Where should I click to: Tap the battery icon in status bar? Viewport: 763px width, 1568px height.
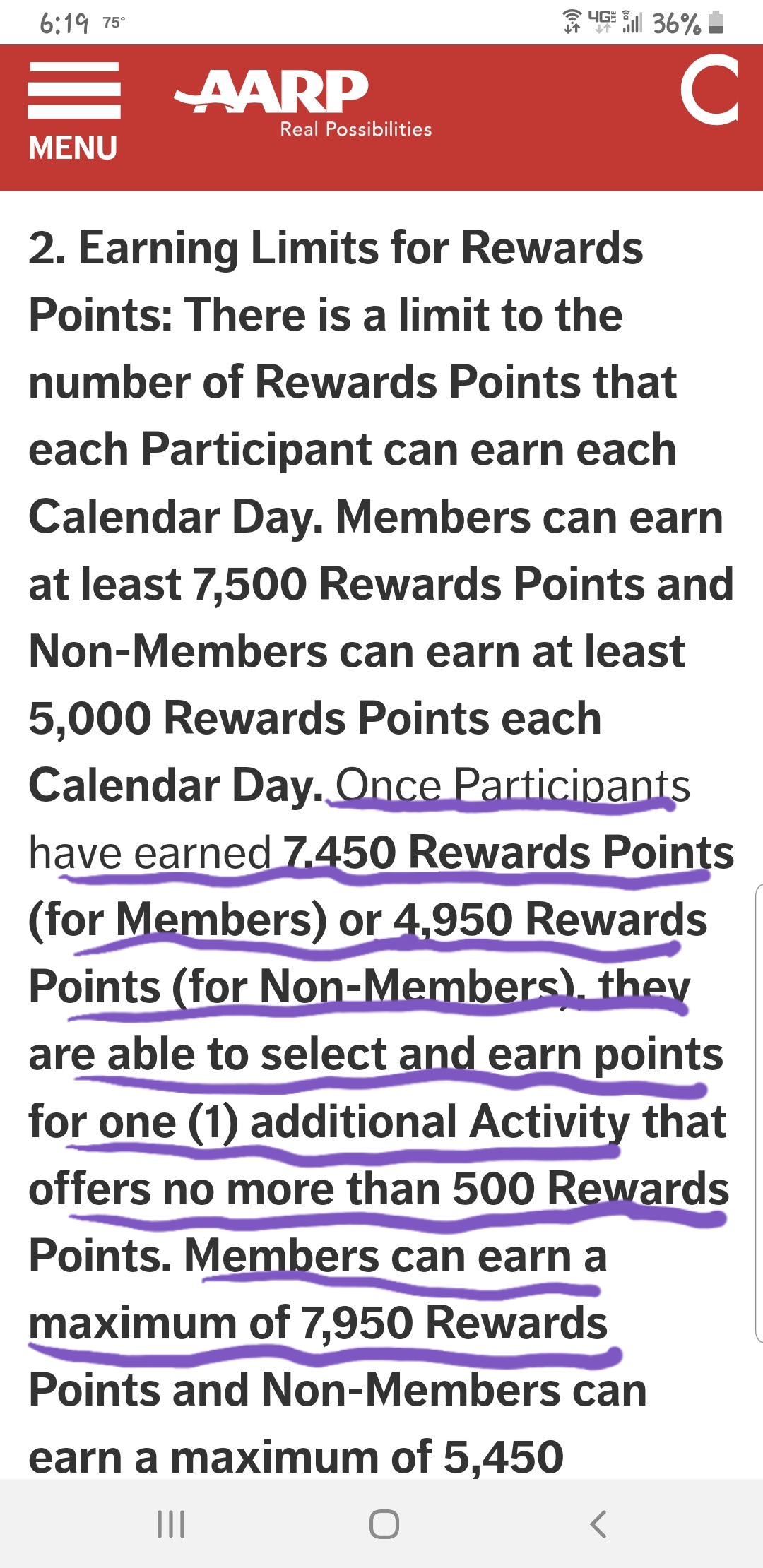click(x=715, y=23)
